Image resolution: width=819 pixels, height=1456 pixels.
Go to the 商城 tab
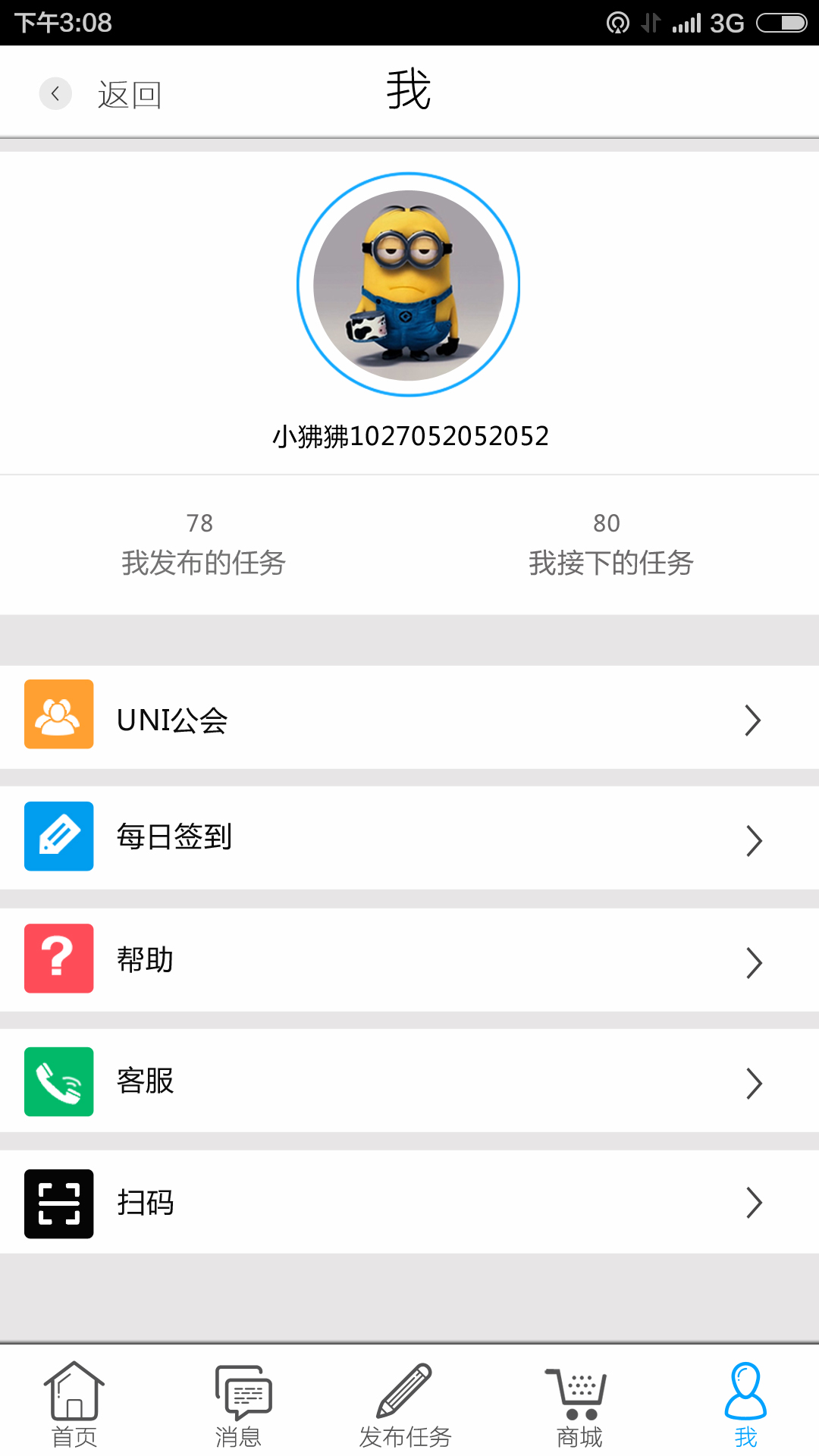579,1404
